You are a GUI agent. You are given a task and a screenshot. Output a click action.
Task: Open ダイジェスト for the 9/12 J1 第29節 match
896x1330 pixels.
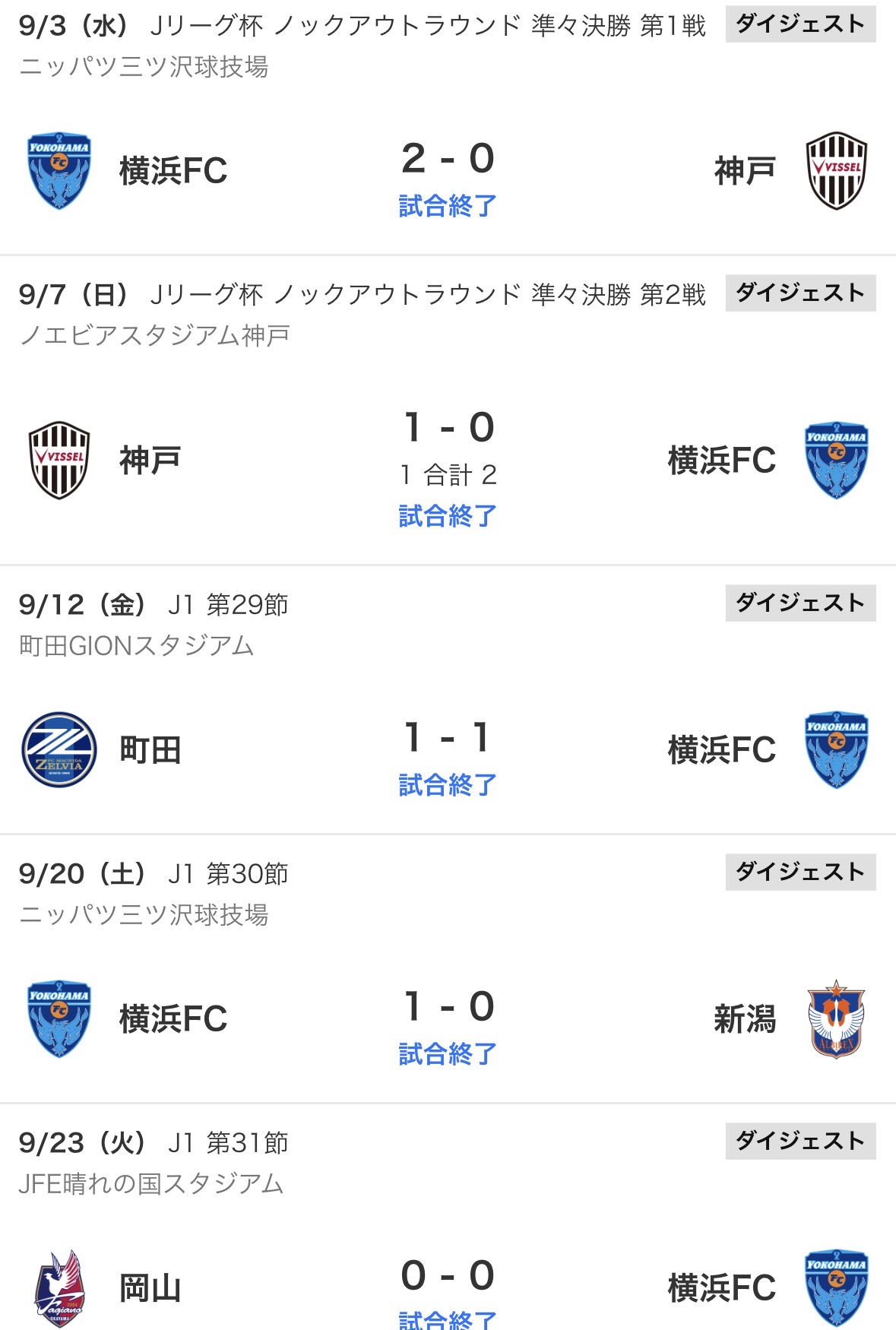click(x=800, y=603)
